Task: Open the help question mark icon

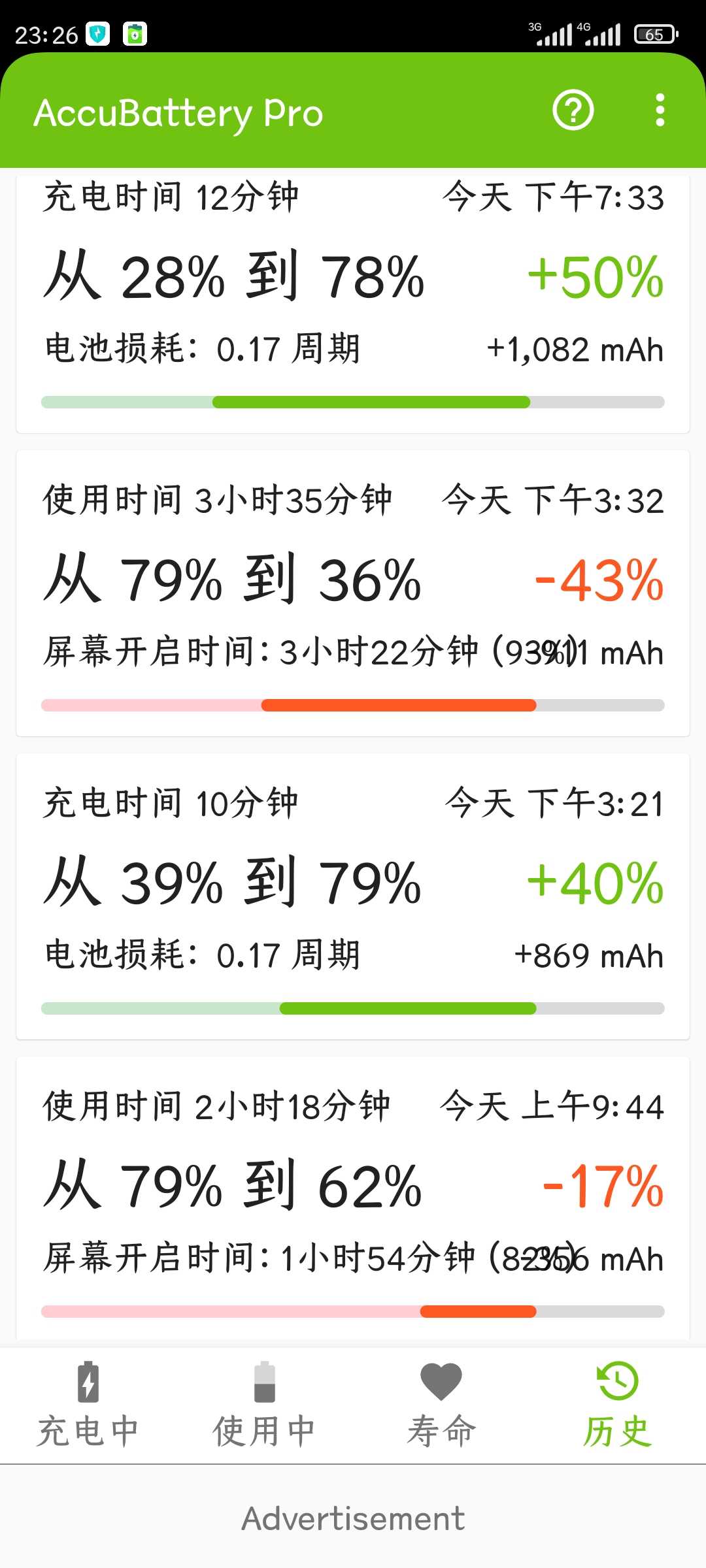Action: tap(573, 110)
